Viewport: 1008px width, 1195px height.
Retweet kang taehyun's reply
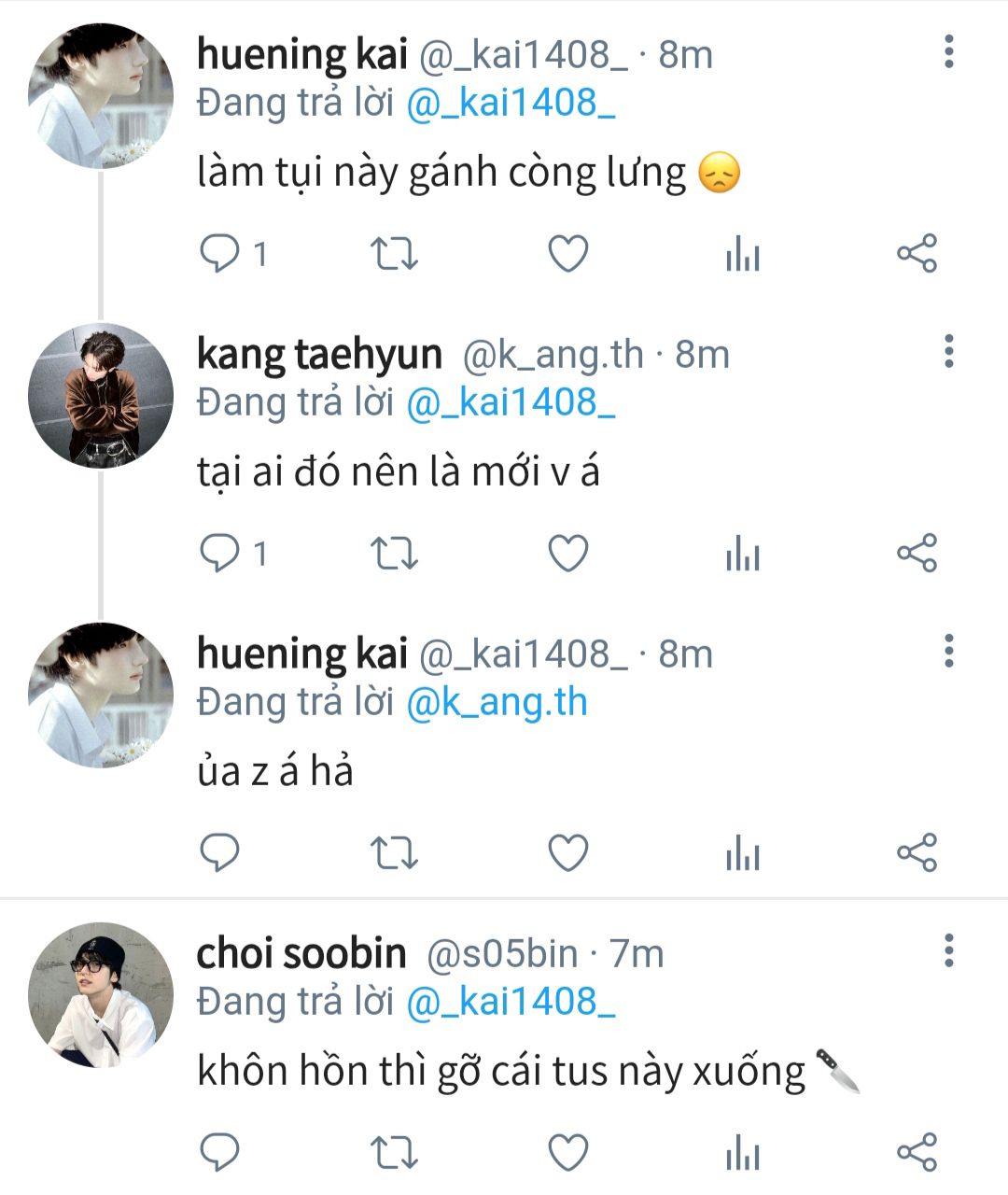pyautogui.click(x=395, y=554)
